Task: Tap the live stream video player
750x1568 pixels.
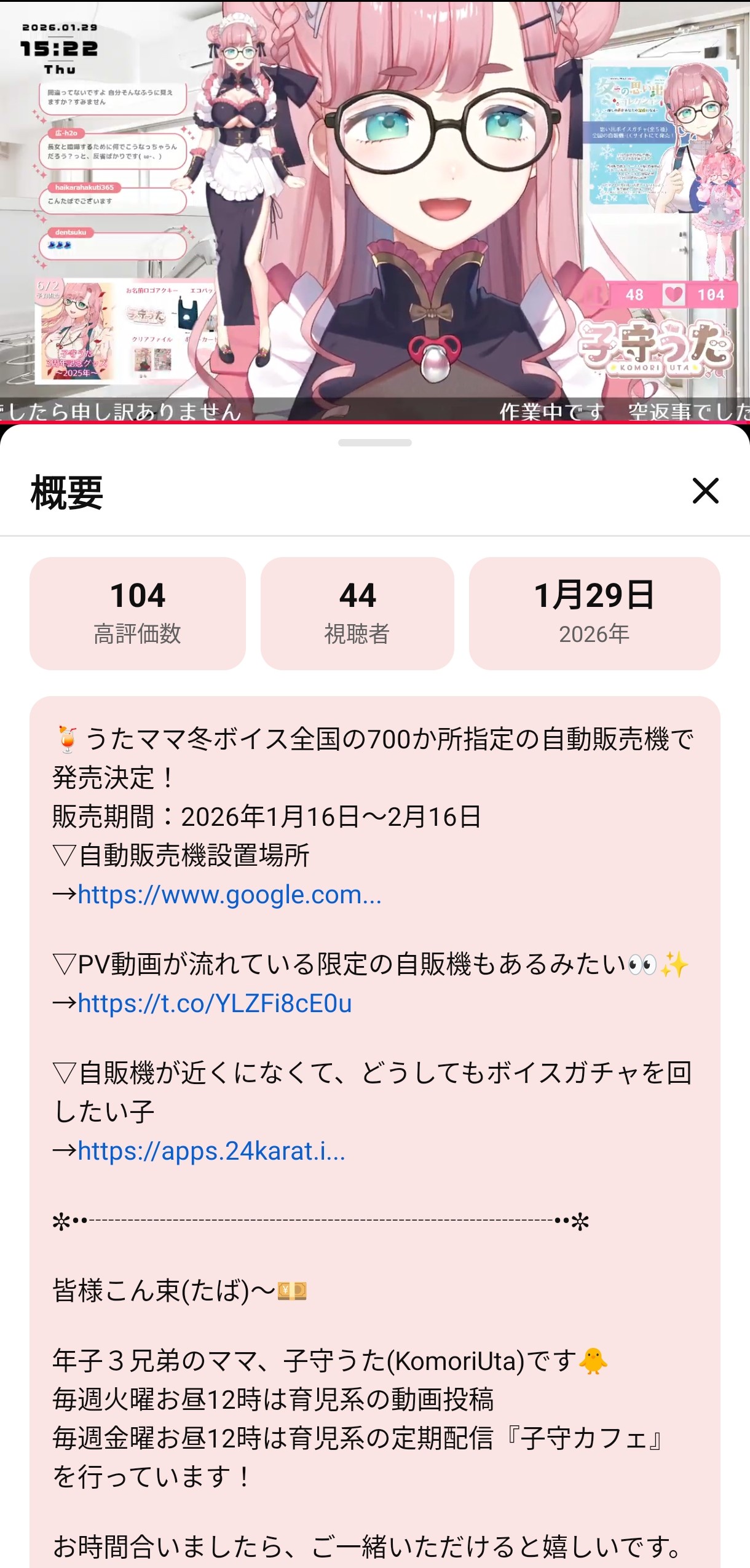Action: [375, 209]
